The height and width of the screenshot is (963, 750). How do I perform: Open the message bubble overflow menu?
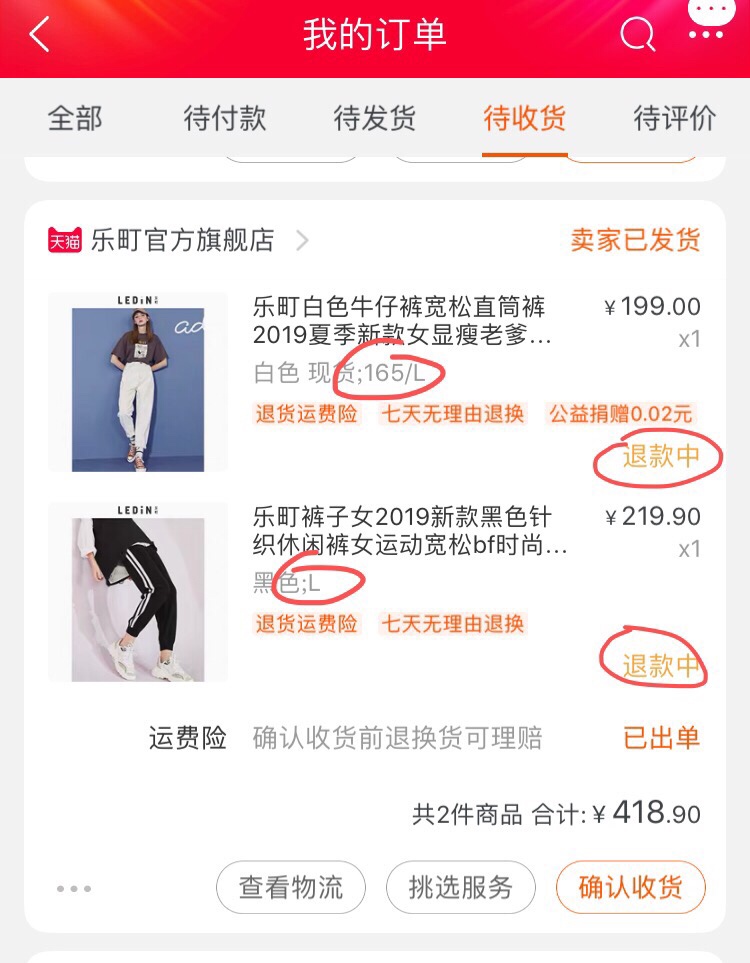(706, 24)
